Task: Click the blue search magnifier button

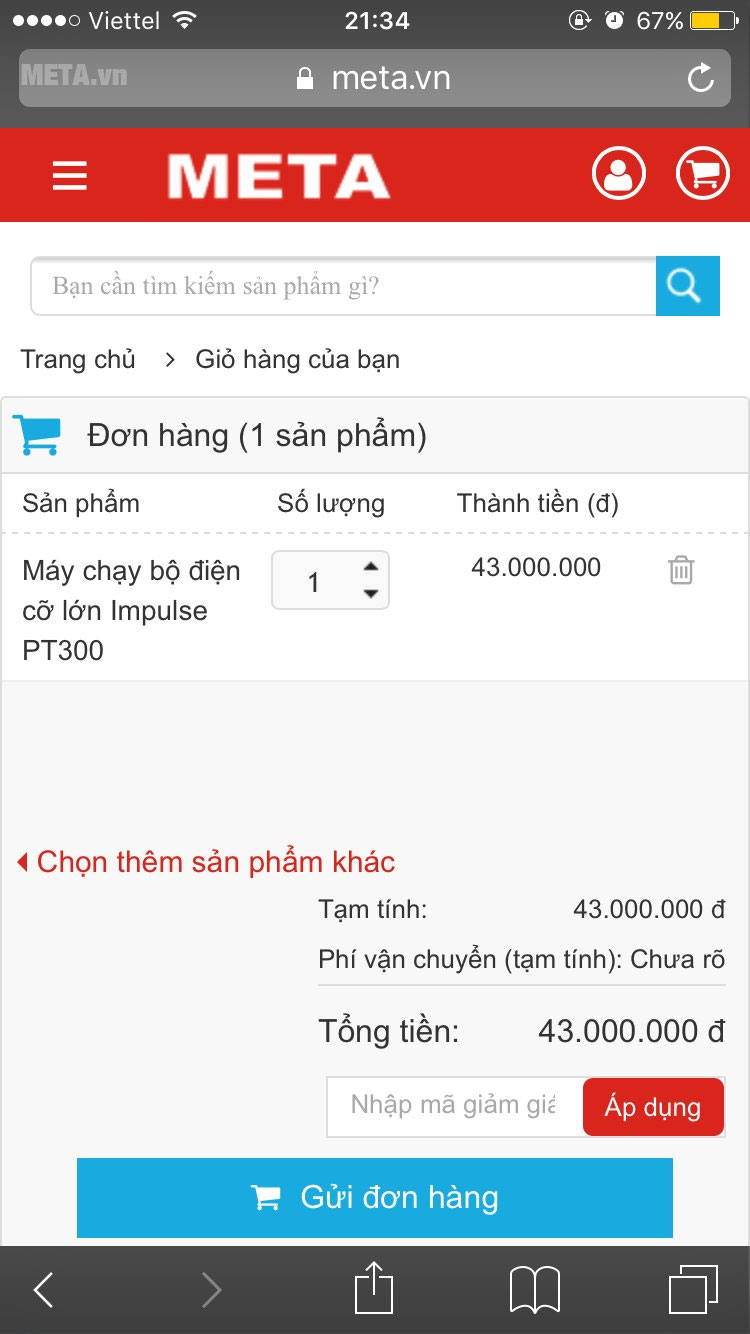Action: click(687, 286)
